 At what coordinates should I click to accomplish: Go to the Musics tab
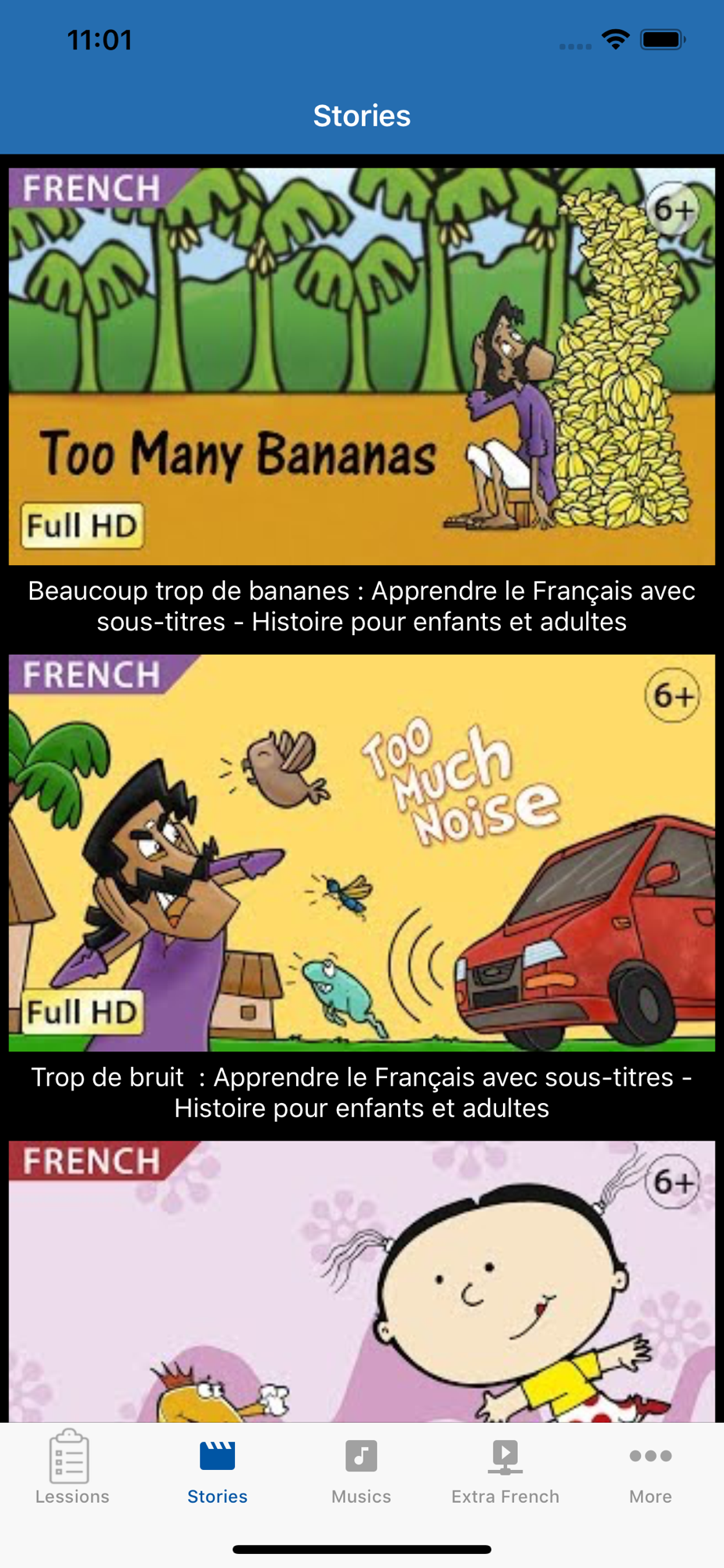click(x=361, y=1467)
